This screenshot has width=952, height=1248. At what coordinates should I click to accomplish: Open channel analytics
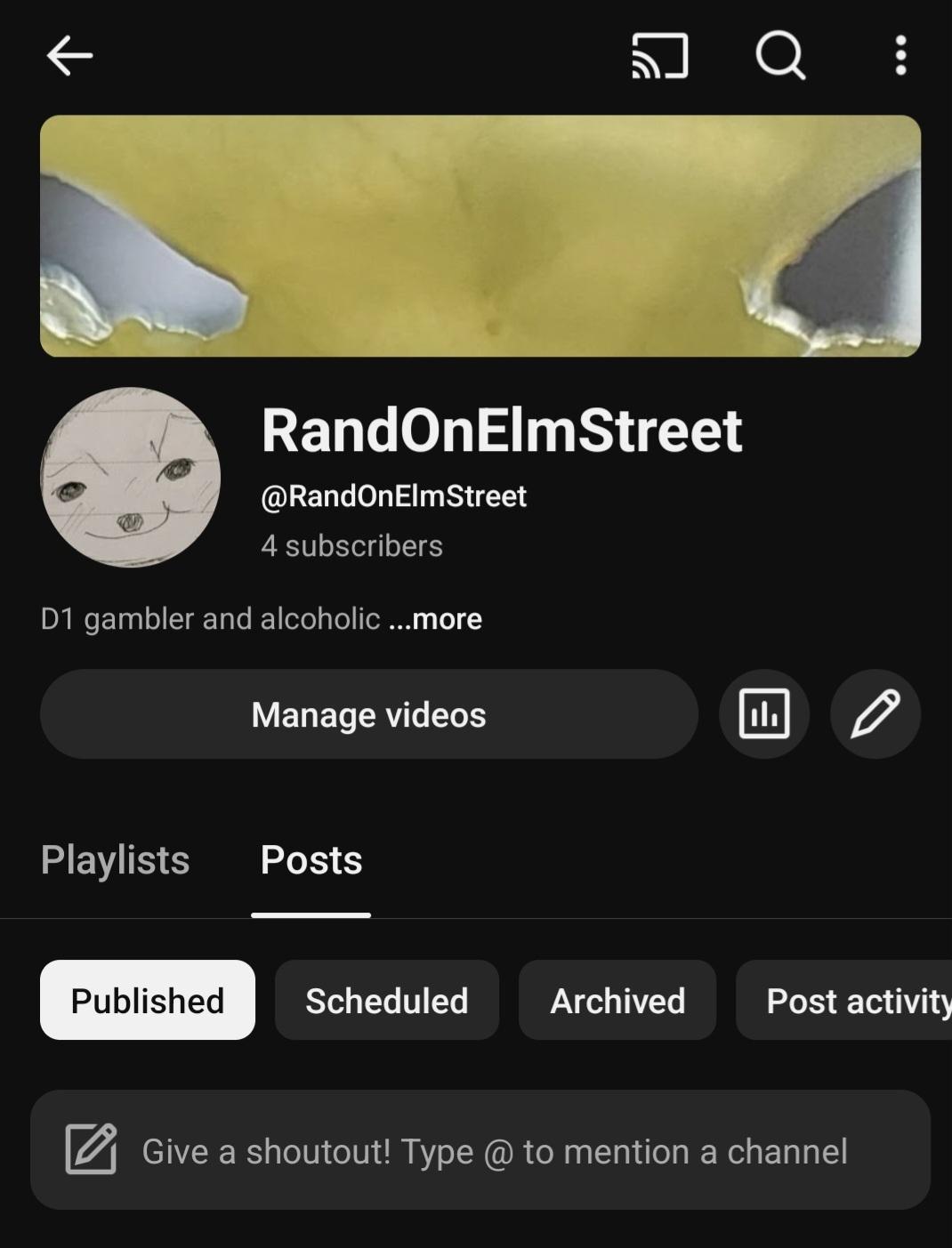click(x=764, y=714)
